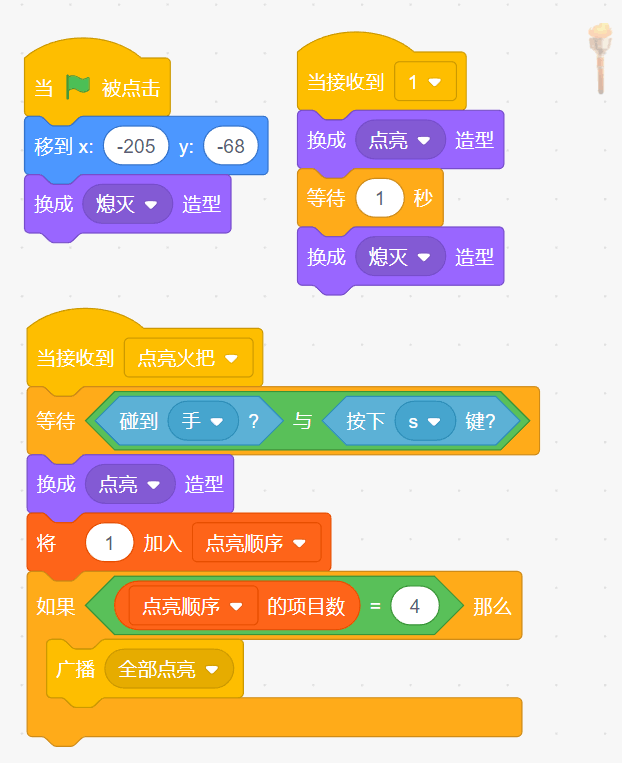Open 熄灭 costume dropdown under the green flag script
This screenshot has width=622, height=763.
tap(128, 204)
